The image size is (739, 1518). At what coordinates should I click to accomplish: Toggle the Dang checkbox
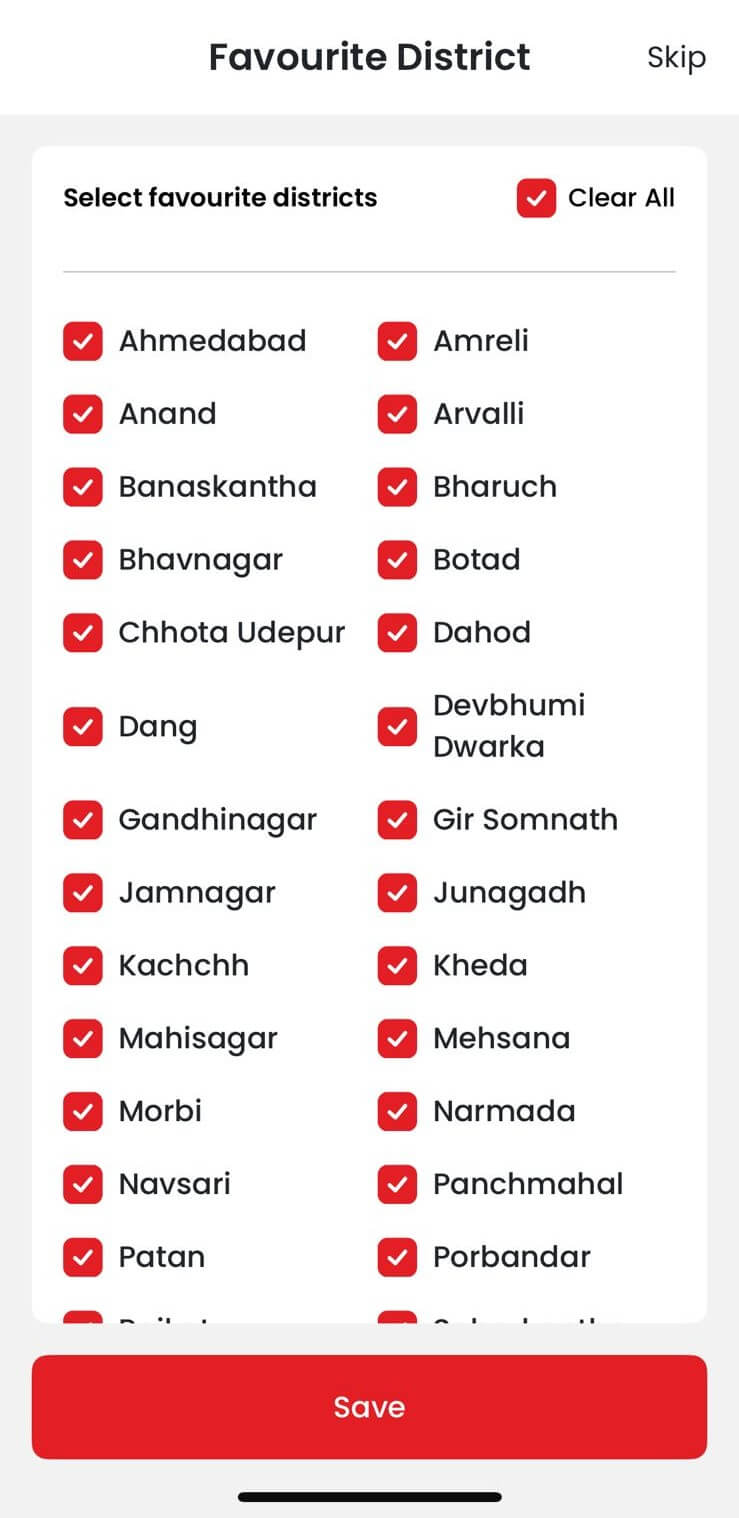click(83, 726)
